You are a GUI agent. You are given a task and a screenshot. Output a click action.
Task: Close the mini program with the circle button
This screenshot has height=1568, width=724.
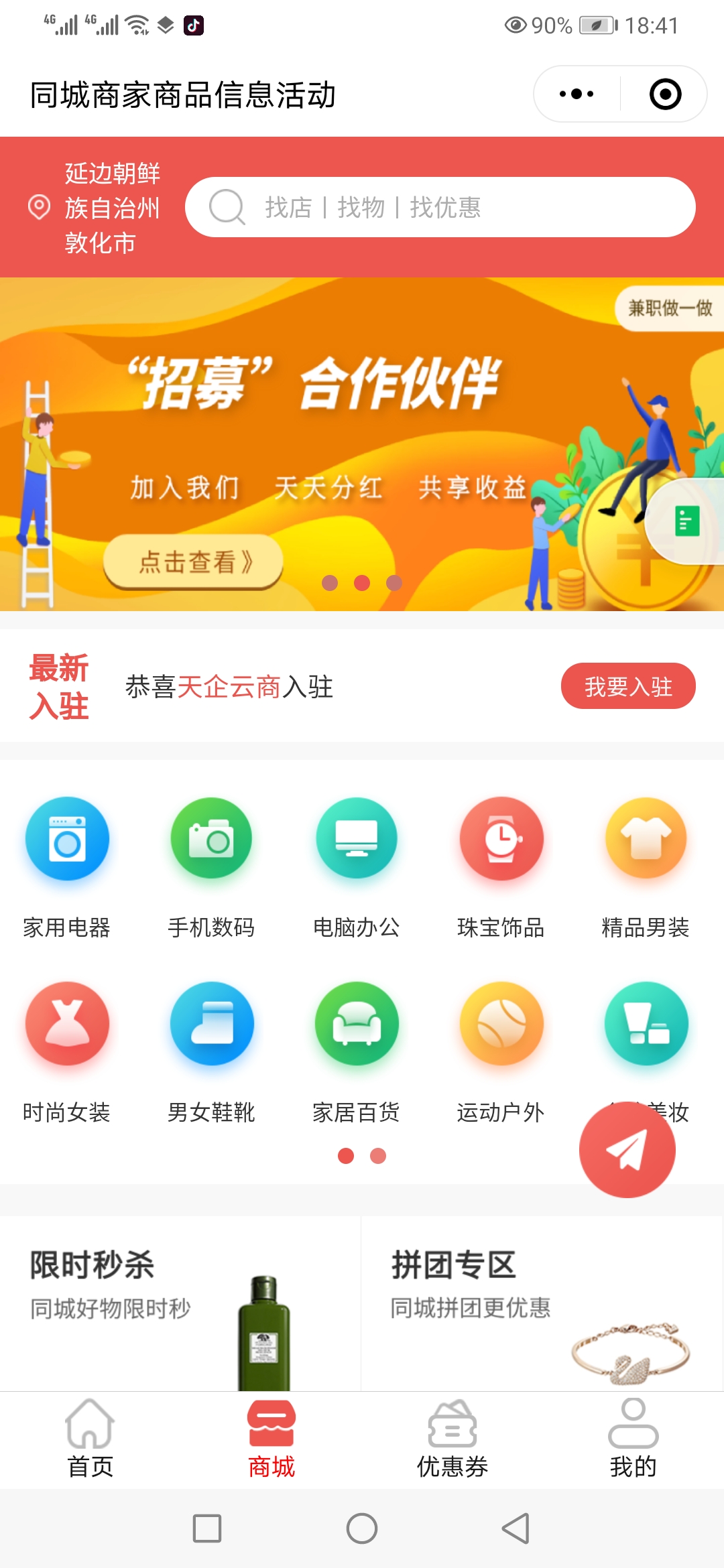pos(665,94)
